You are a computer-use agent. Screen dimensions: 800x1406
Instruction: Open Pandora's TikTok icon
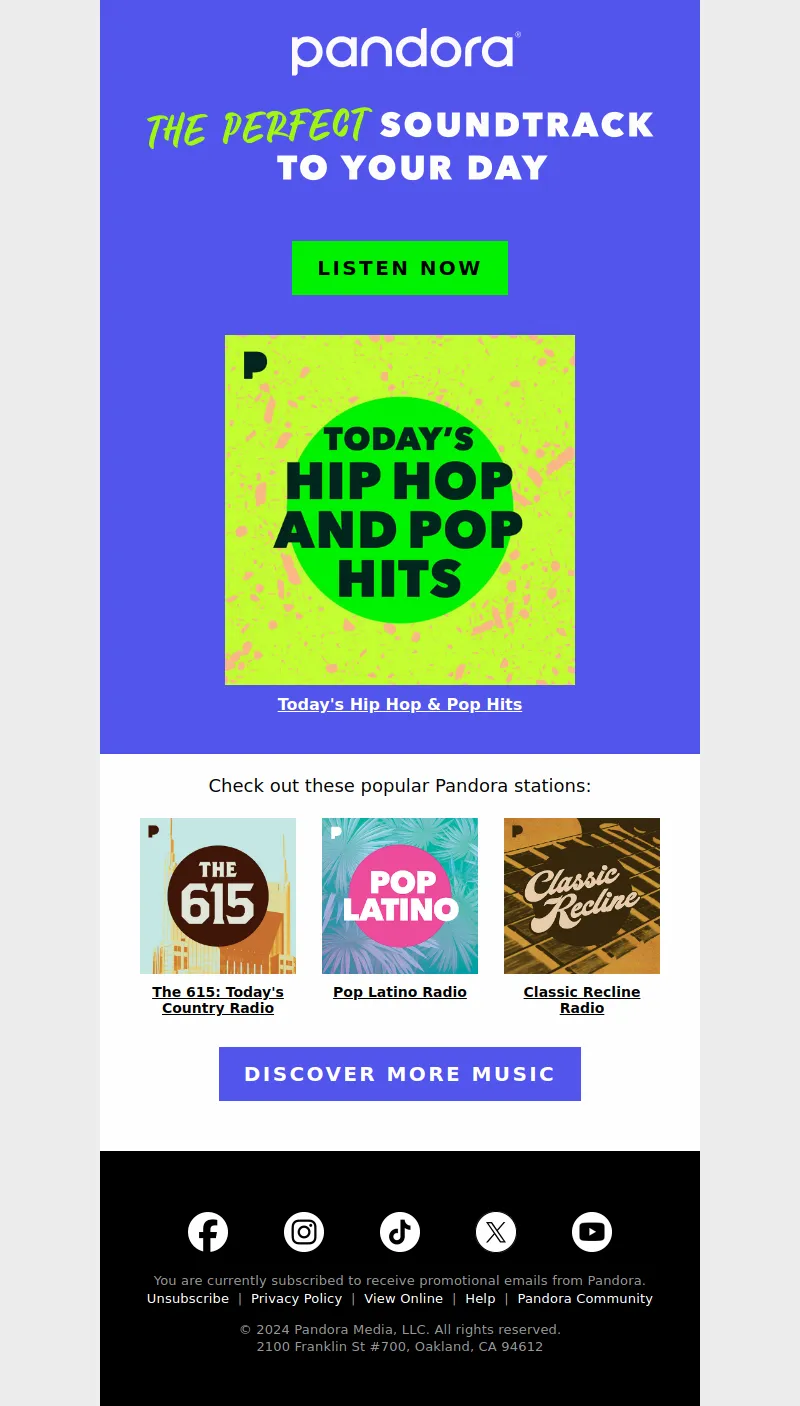tap(400, 1232)
